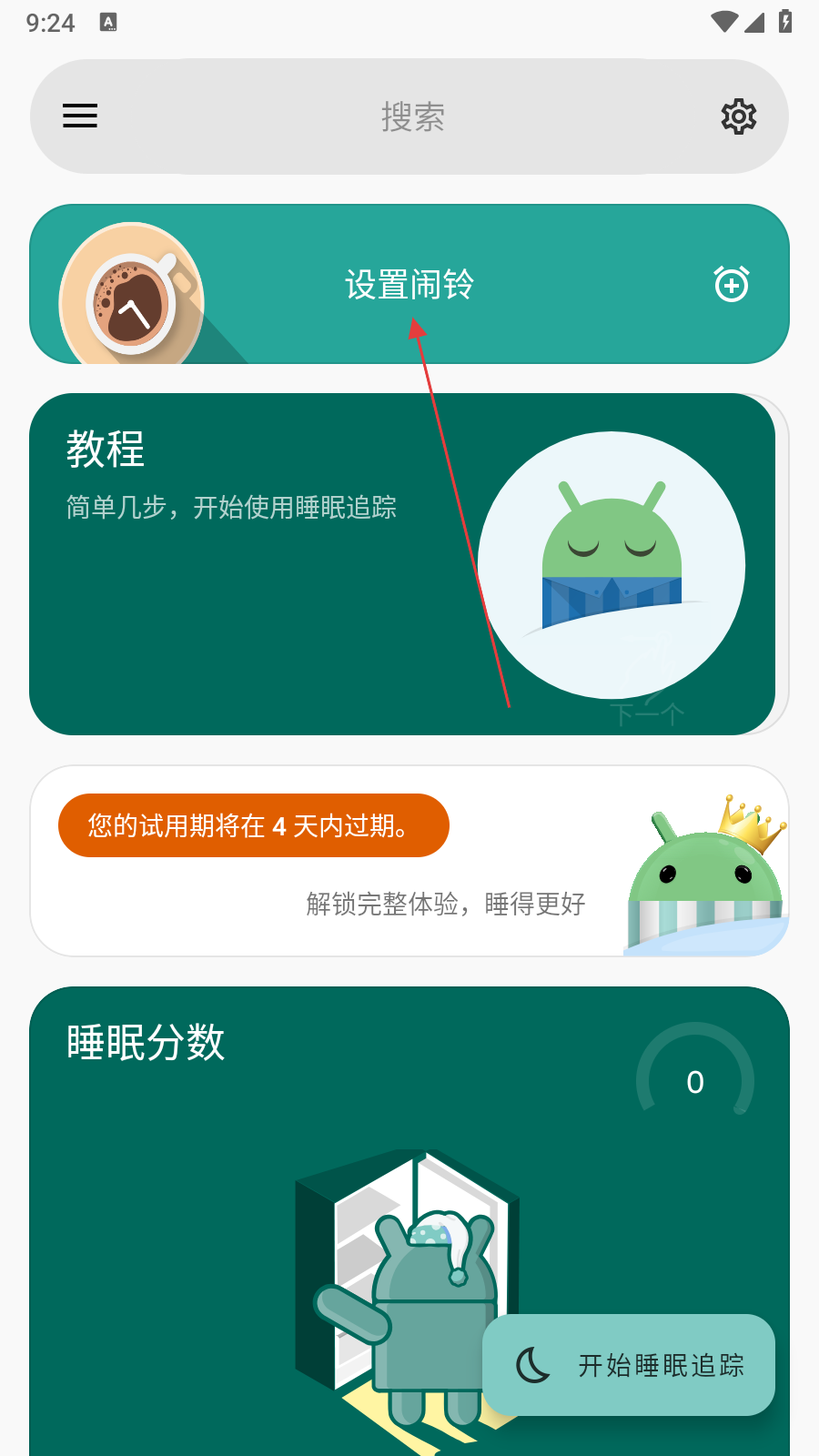The height and width of the screenshot is (1456, 819).
Task: Open the hamburger drawer menu
Action: click(80, 116)
